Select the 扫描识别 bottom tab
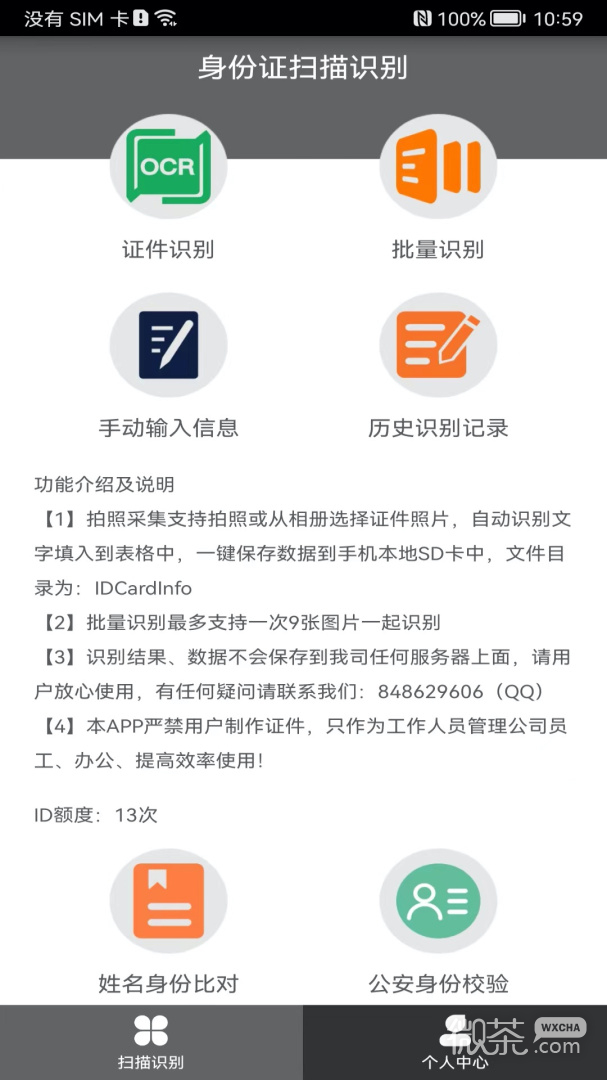Image resolution: width=607 pixels, height=1080 pixels. point(151,1042)
